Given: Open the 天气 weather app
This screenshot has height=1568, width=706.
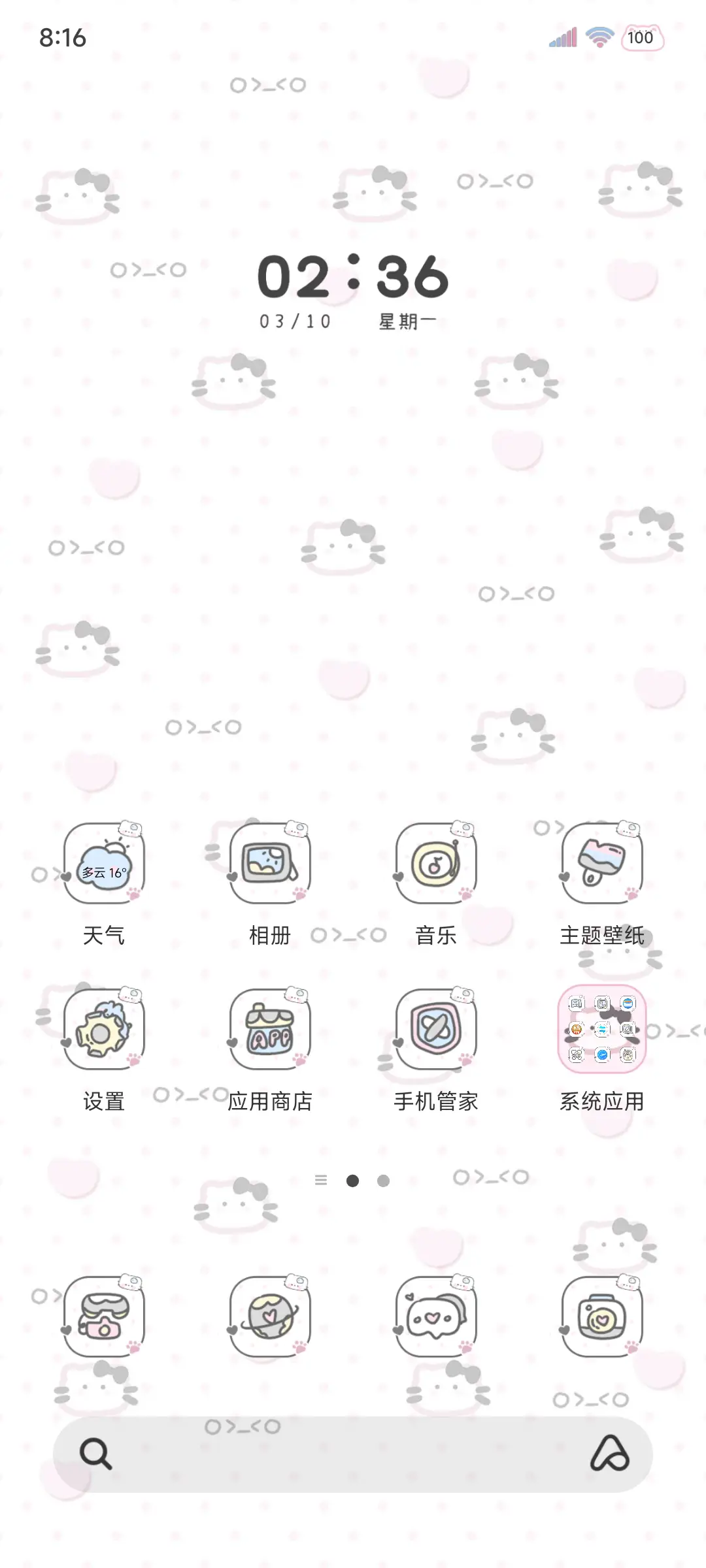Looking at the screenshot, I should 105,862.
